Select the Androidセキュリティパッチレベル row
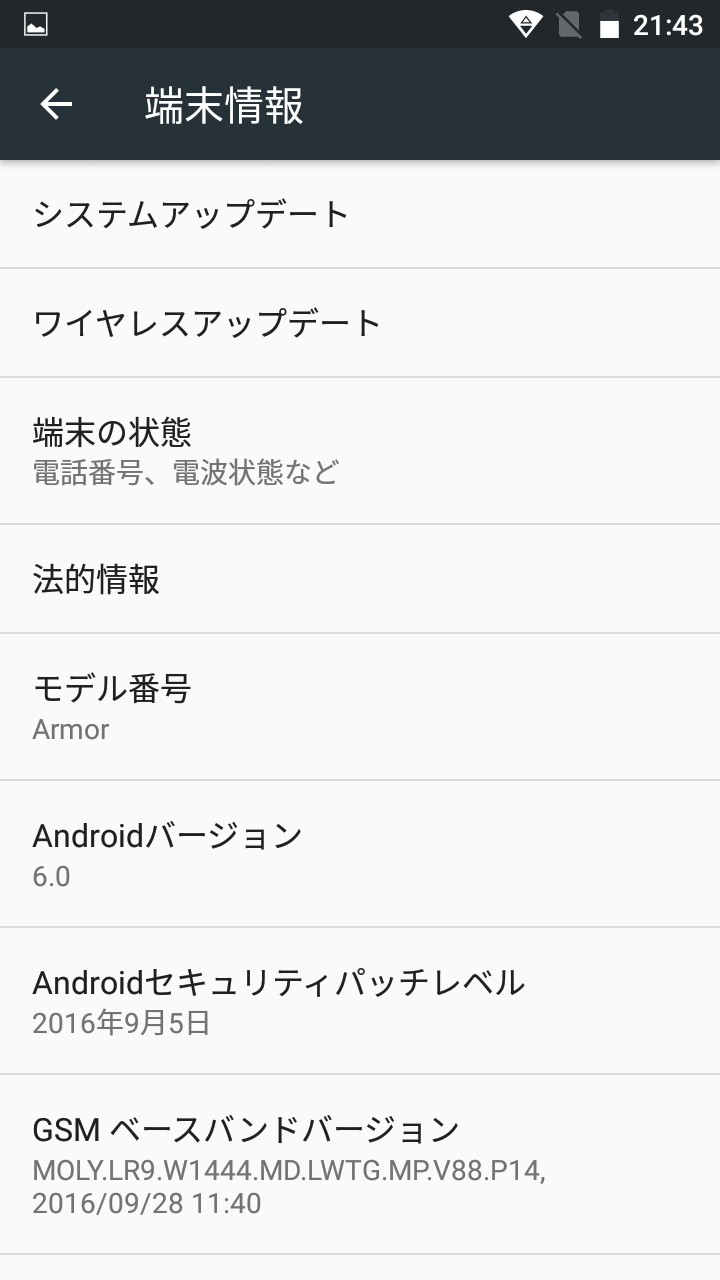The width and height of the screenshot is (720, 1280). tap(360, 1001)
